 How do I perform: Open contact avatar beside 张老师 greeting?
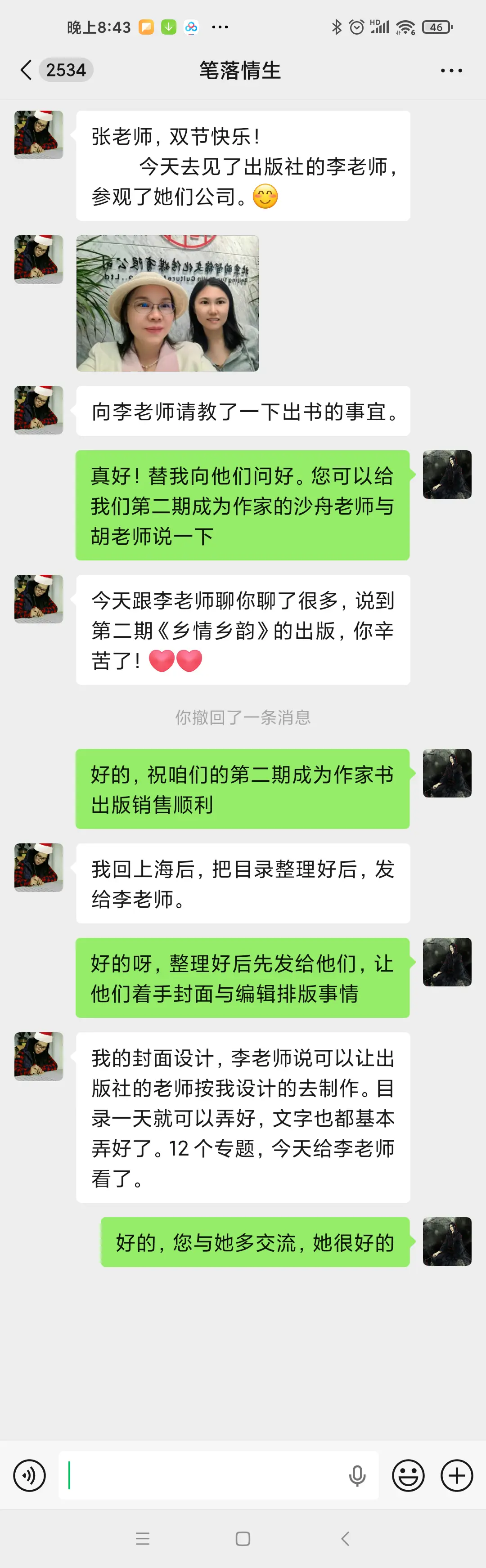[39, 135]
